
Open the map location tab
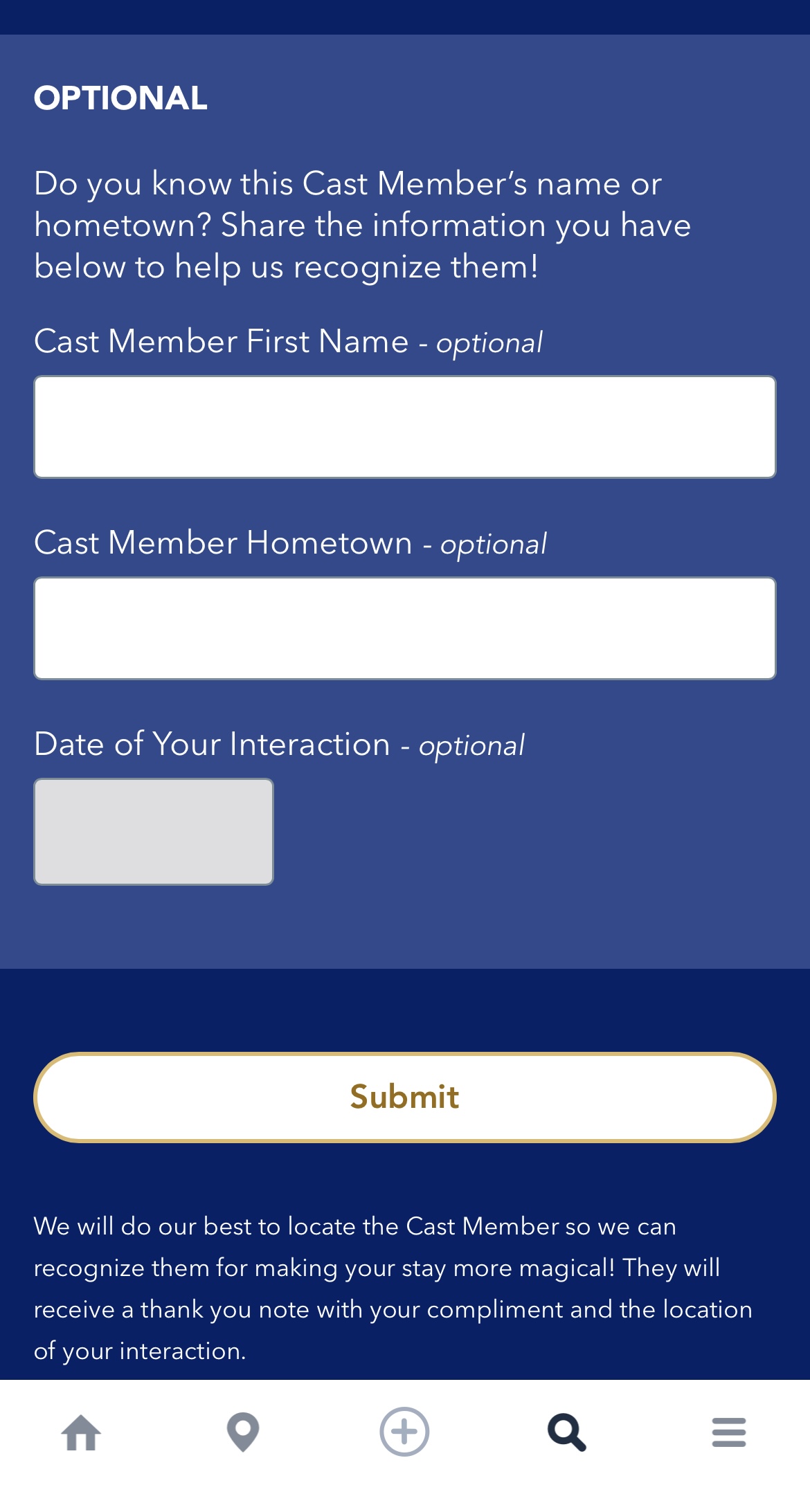tap(243, 1432)
